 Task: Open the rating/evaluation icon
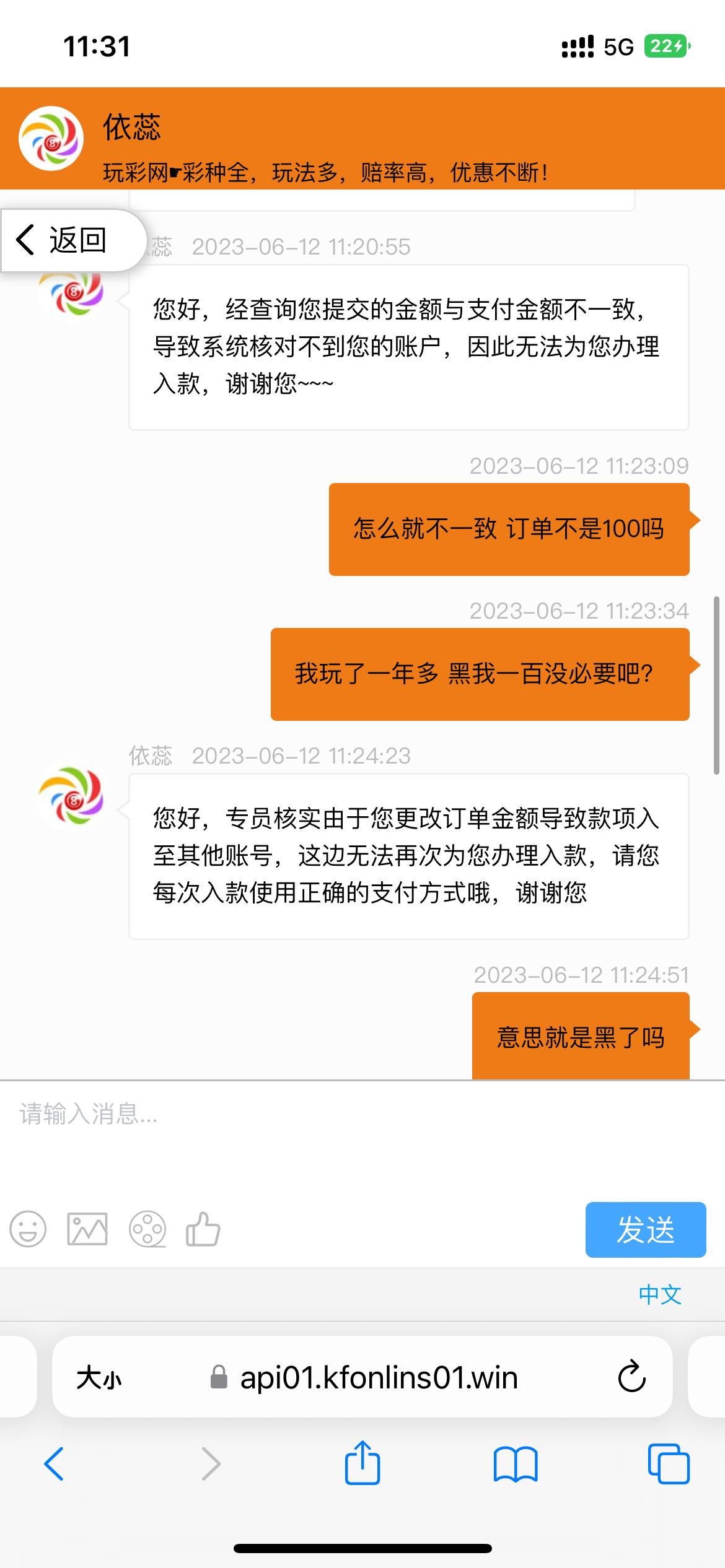pos(147,1229)
